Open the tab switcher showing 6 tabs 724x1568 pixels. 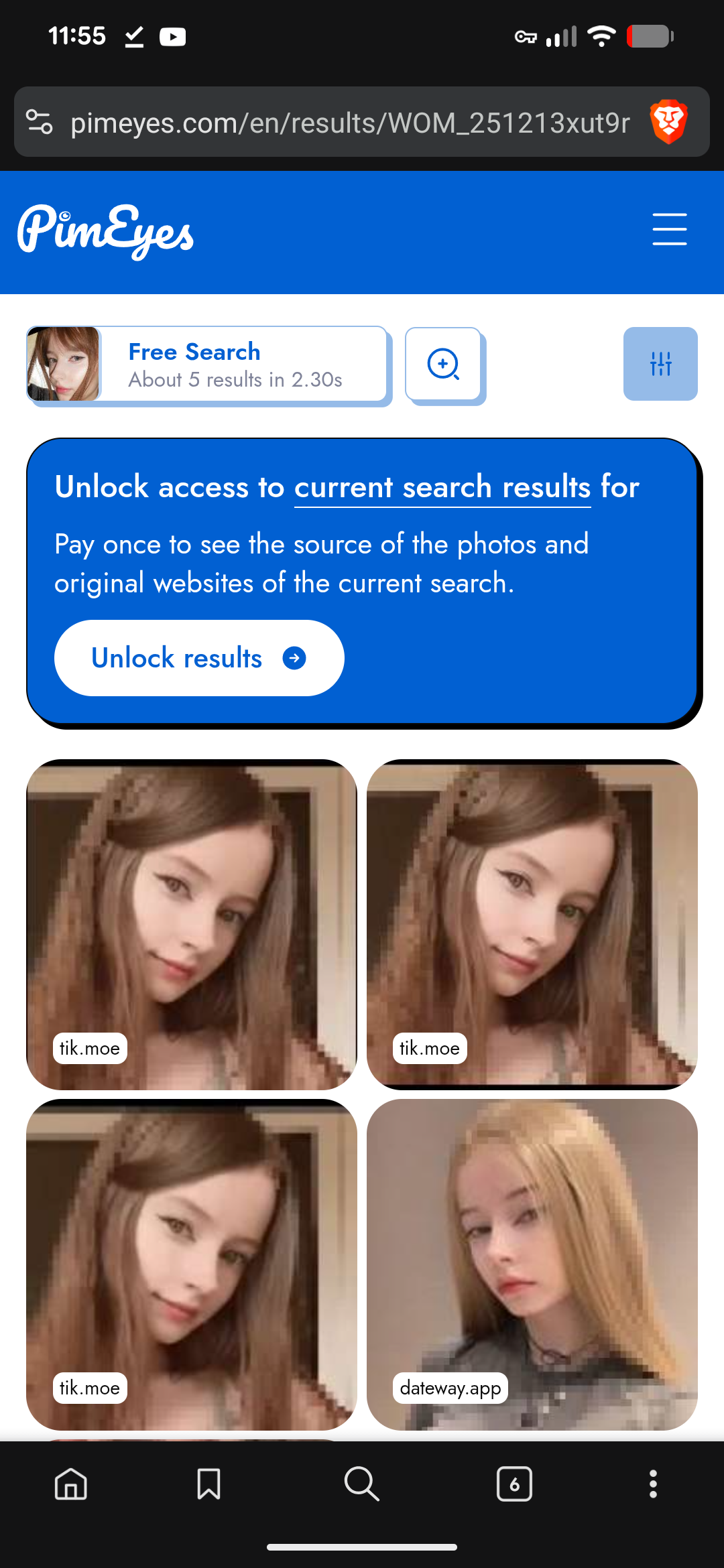[x=514, y=1484]
